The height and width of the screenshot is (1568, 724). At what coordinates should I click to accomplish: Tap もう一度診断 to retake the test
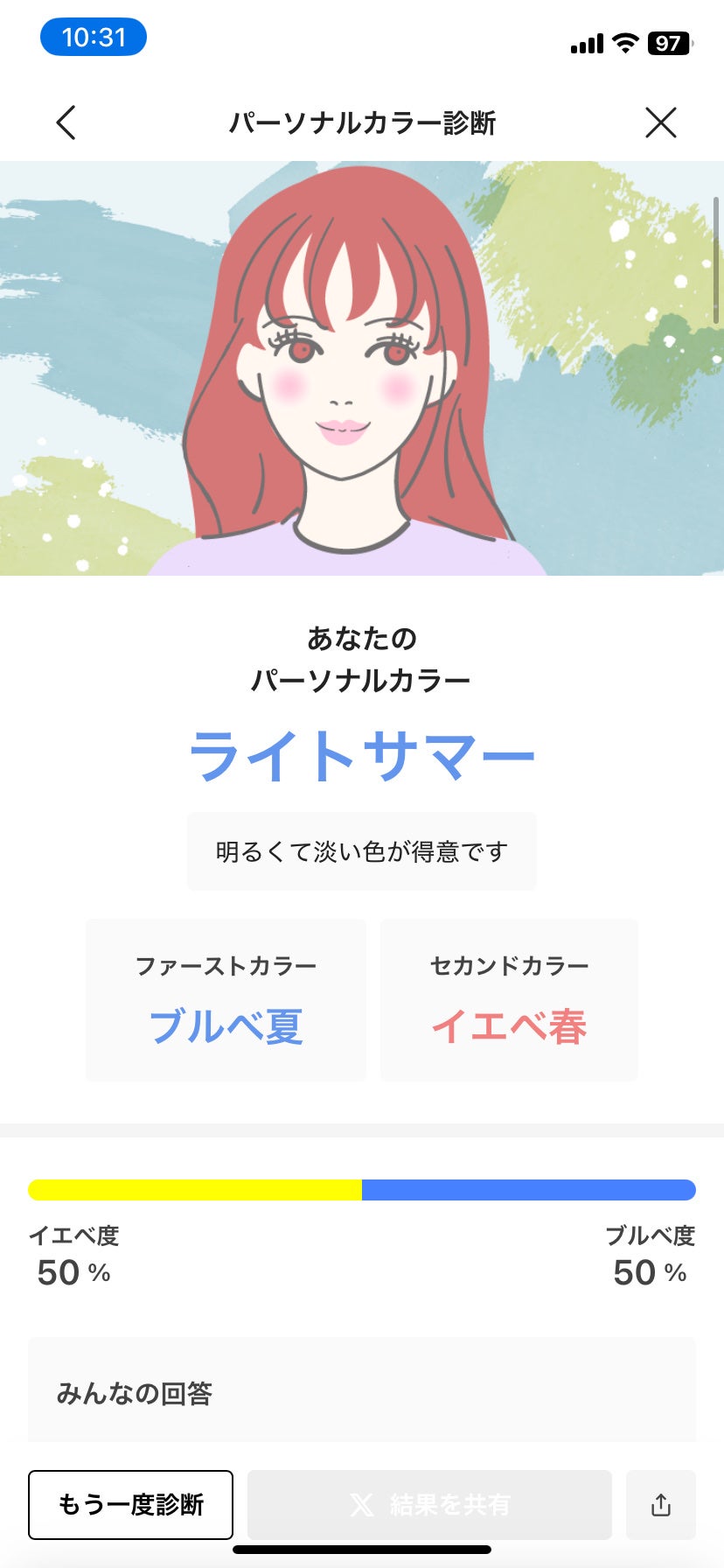point(131,1504)
